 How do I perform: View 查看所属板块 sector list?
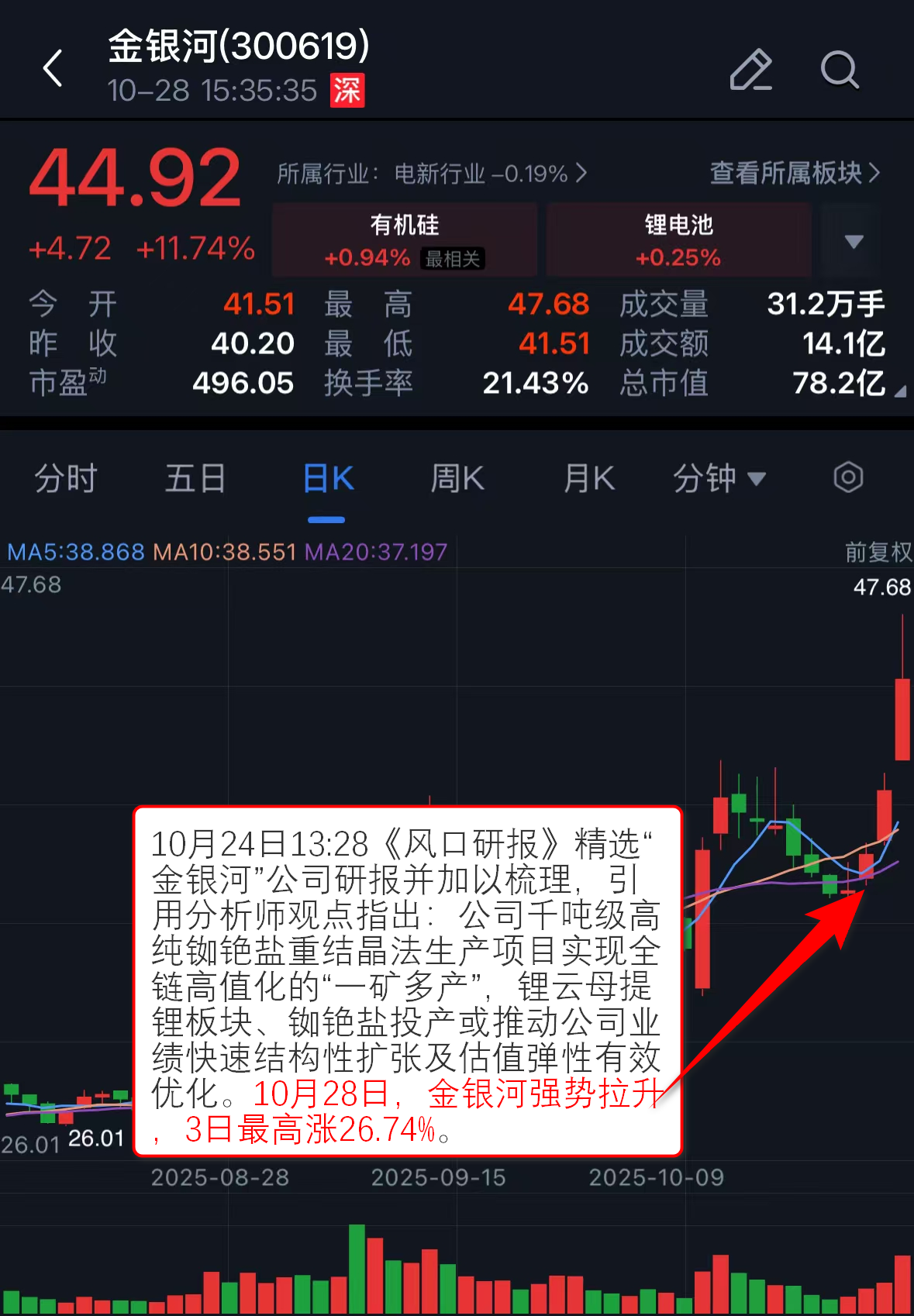[x=795, y=173]
